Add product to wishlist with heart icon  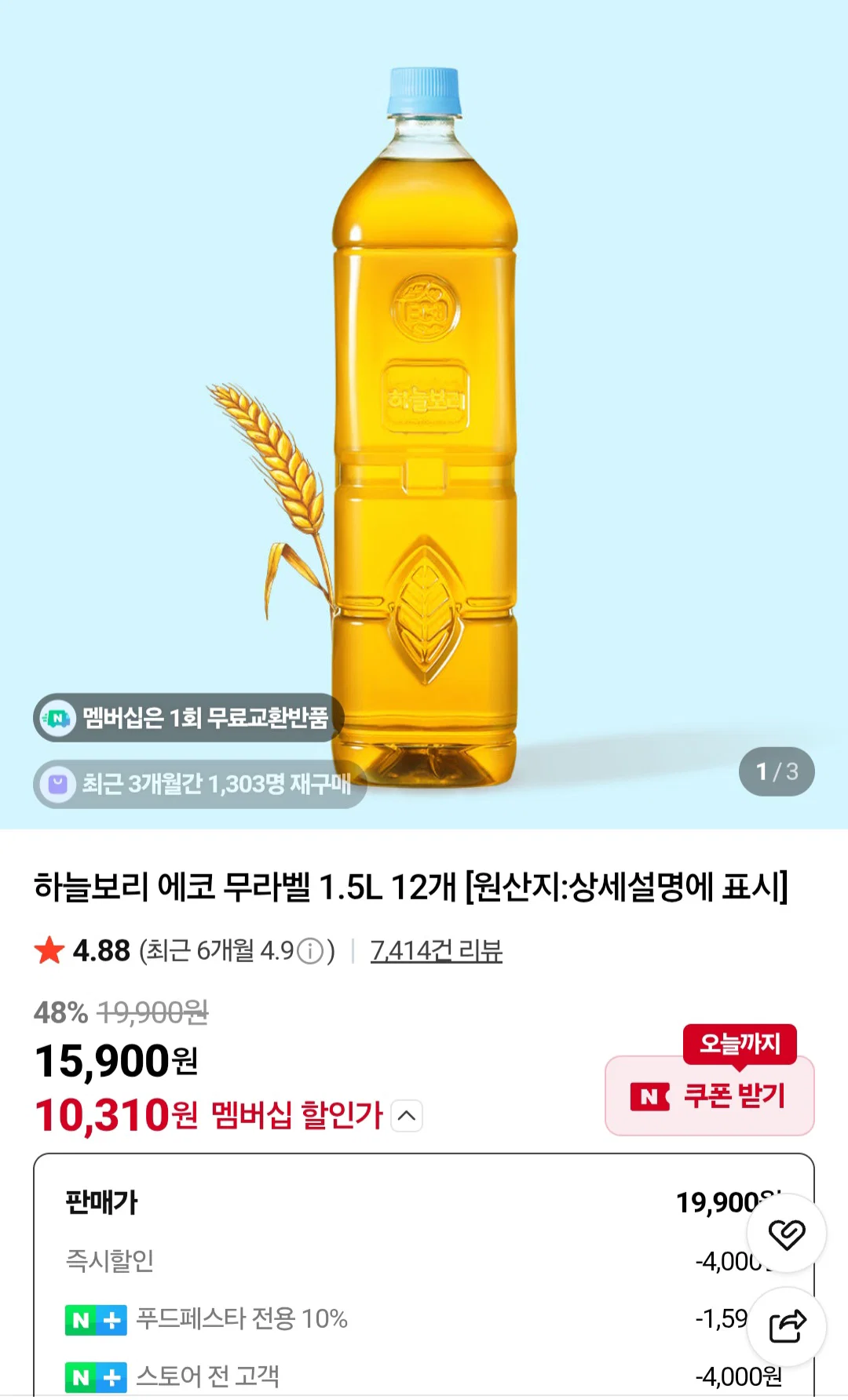[x=786, y=1234]
